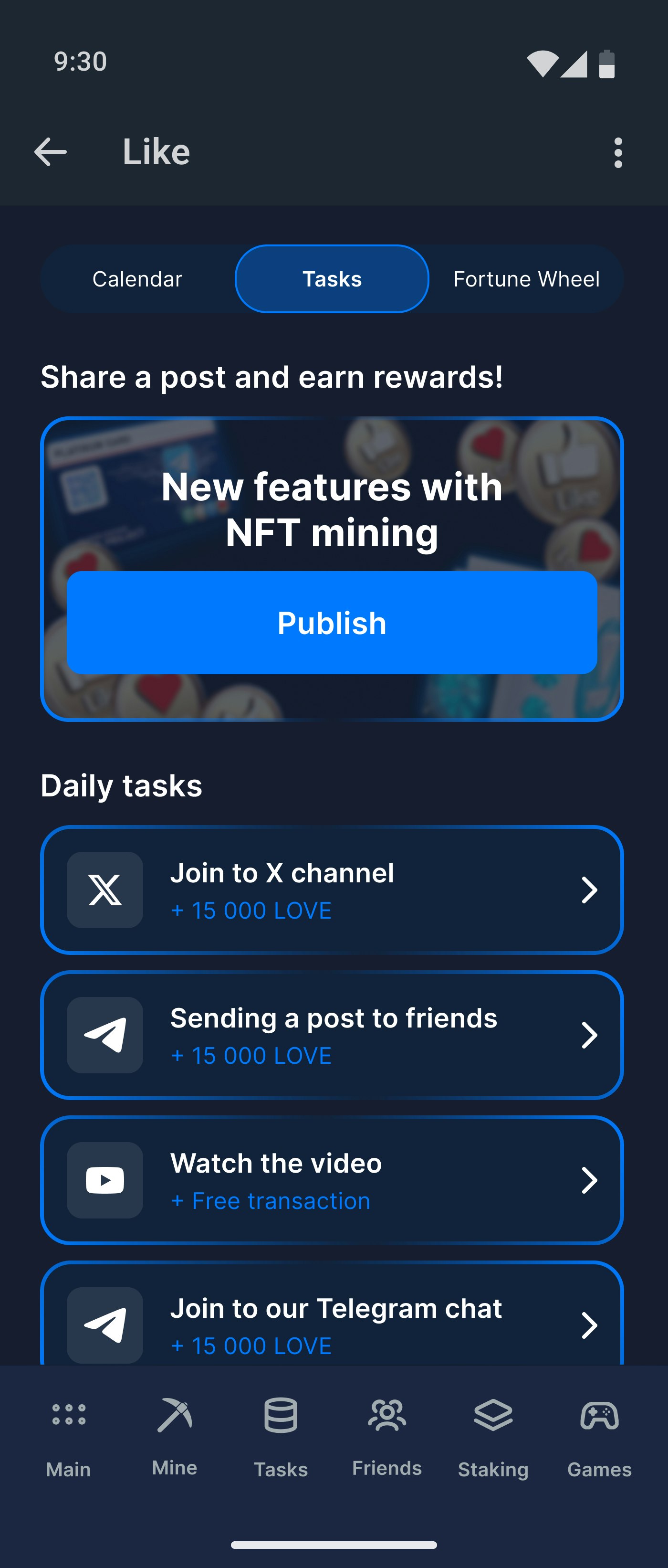Screen dimensions: 668x1568
Task: Open the Join to X channel task
Action: (x=332, y=890)
